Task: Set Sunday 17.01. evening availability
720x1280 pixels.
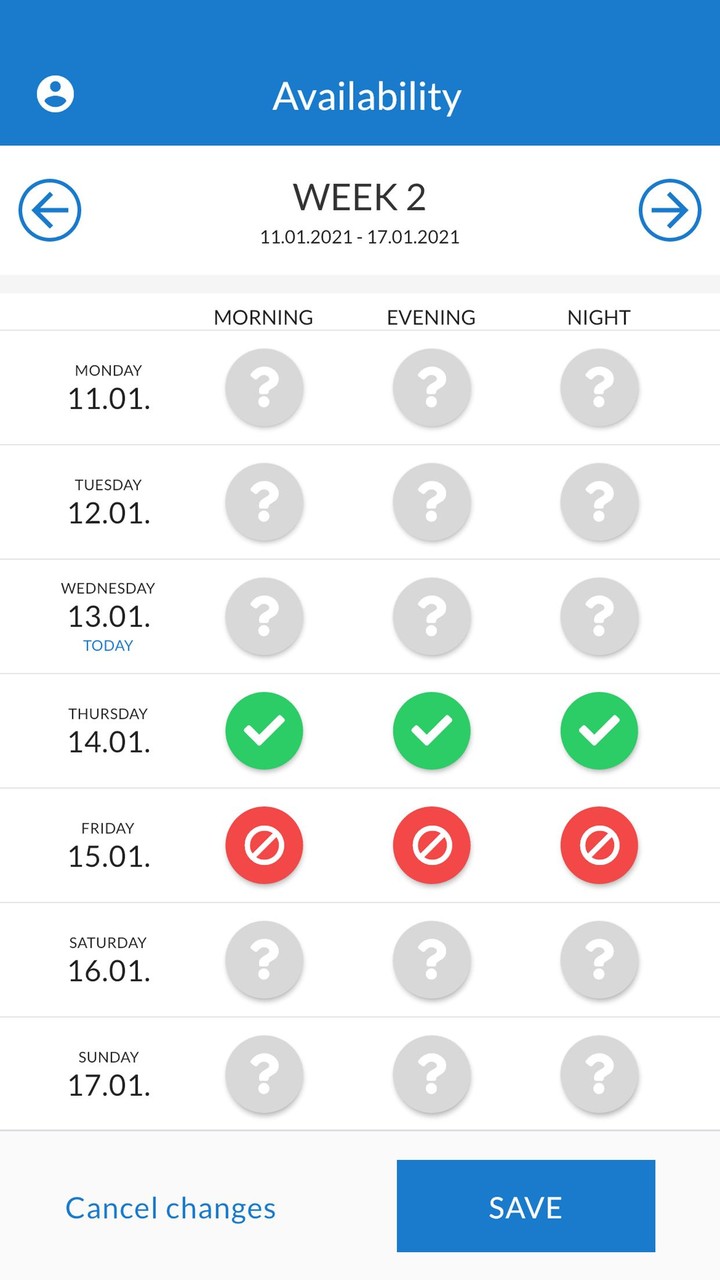Action: [431, 1074]
